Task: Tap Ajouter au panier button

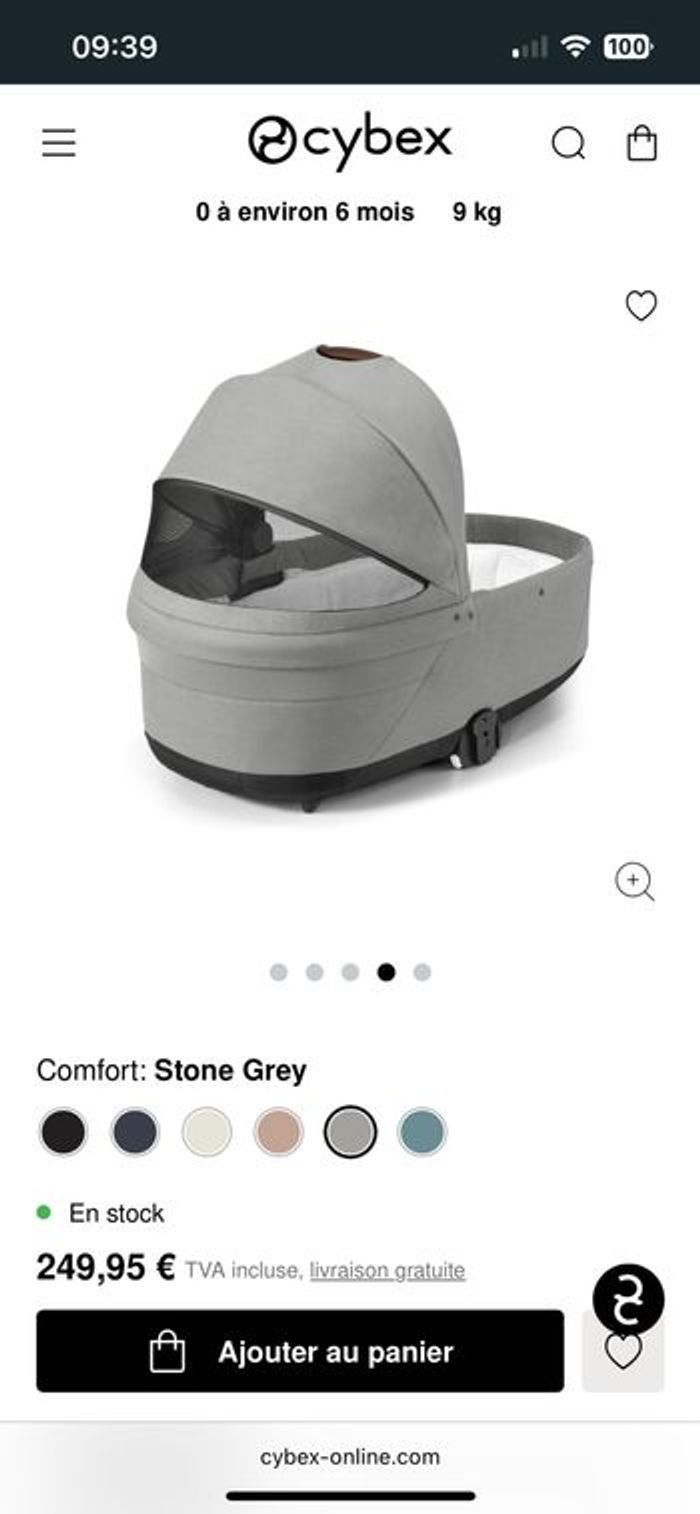Action: (300, 1351)
